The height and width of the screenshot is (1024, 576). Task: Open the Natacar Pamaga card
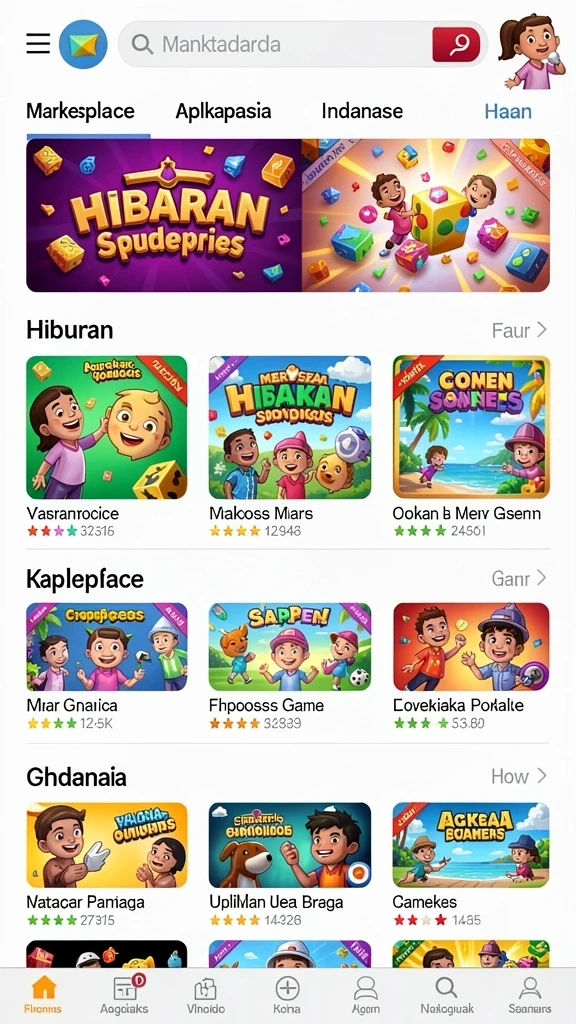(x=106, y=864)
